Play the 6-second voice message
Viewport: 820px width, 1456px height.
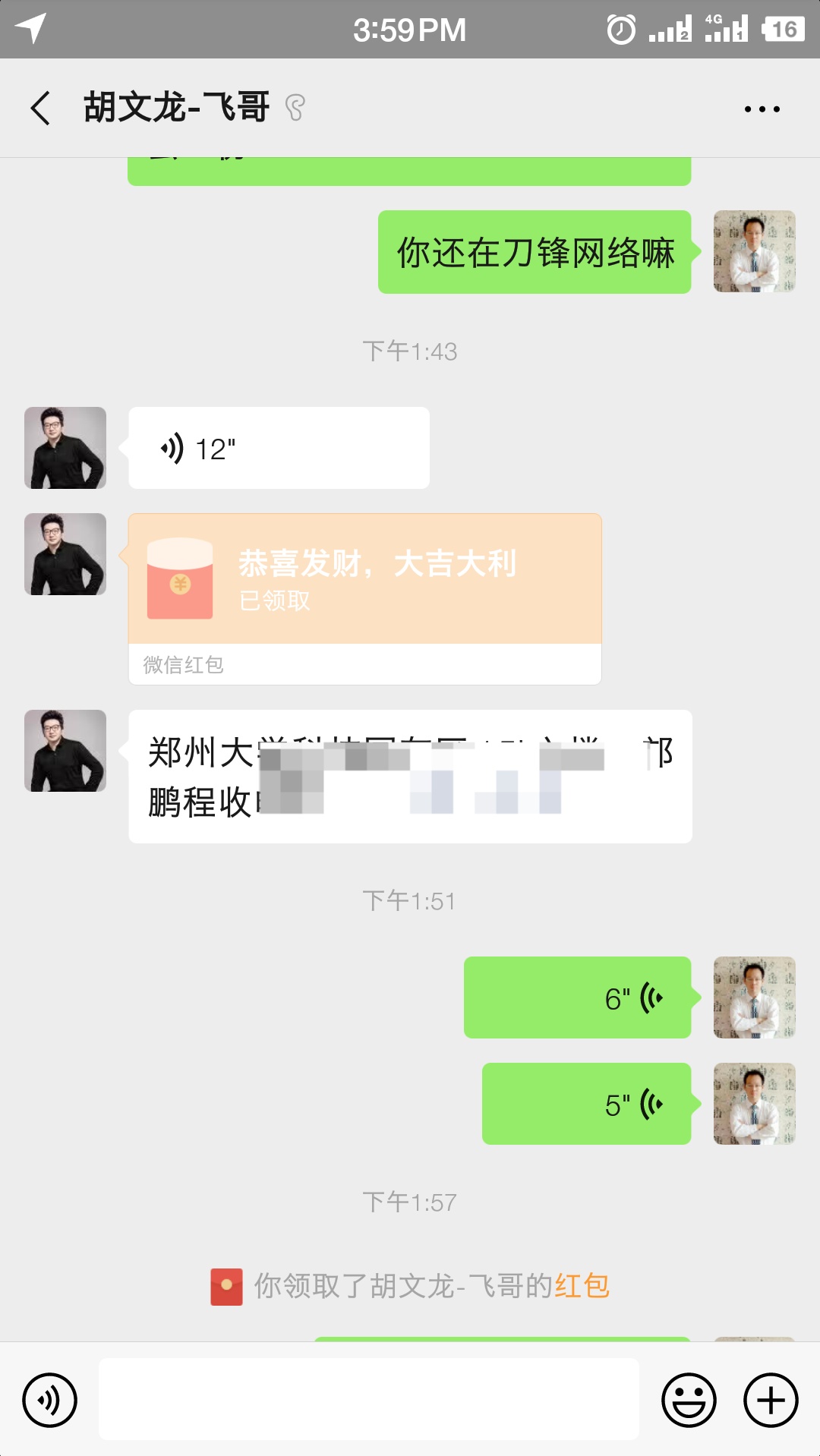(x=577, y=997)
